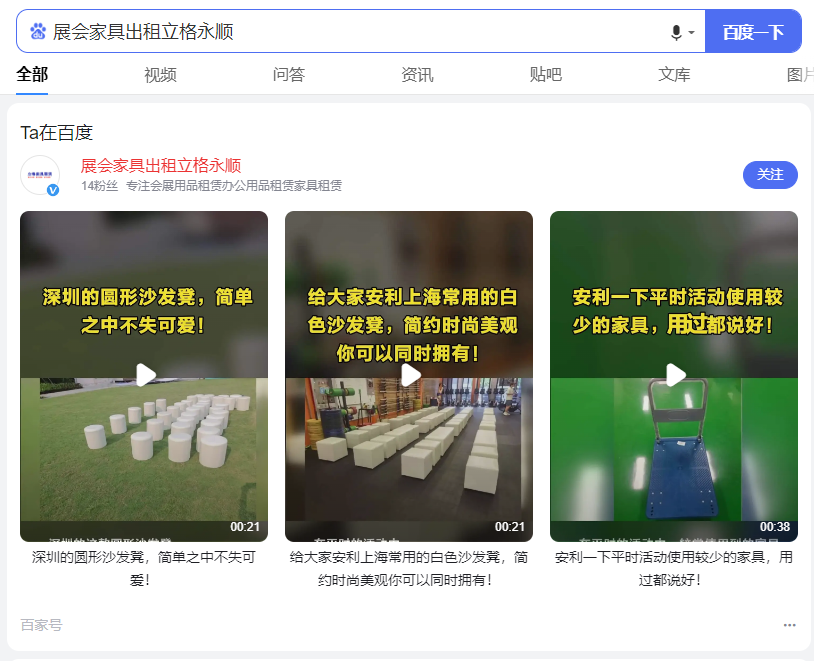The image size is (814, 661).
Task: Open the account avatar picture
Action: (x=41, y=175)
